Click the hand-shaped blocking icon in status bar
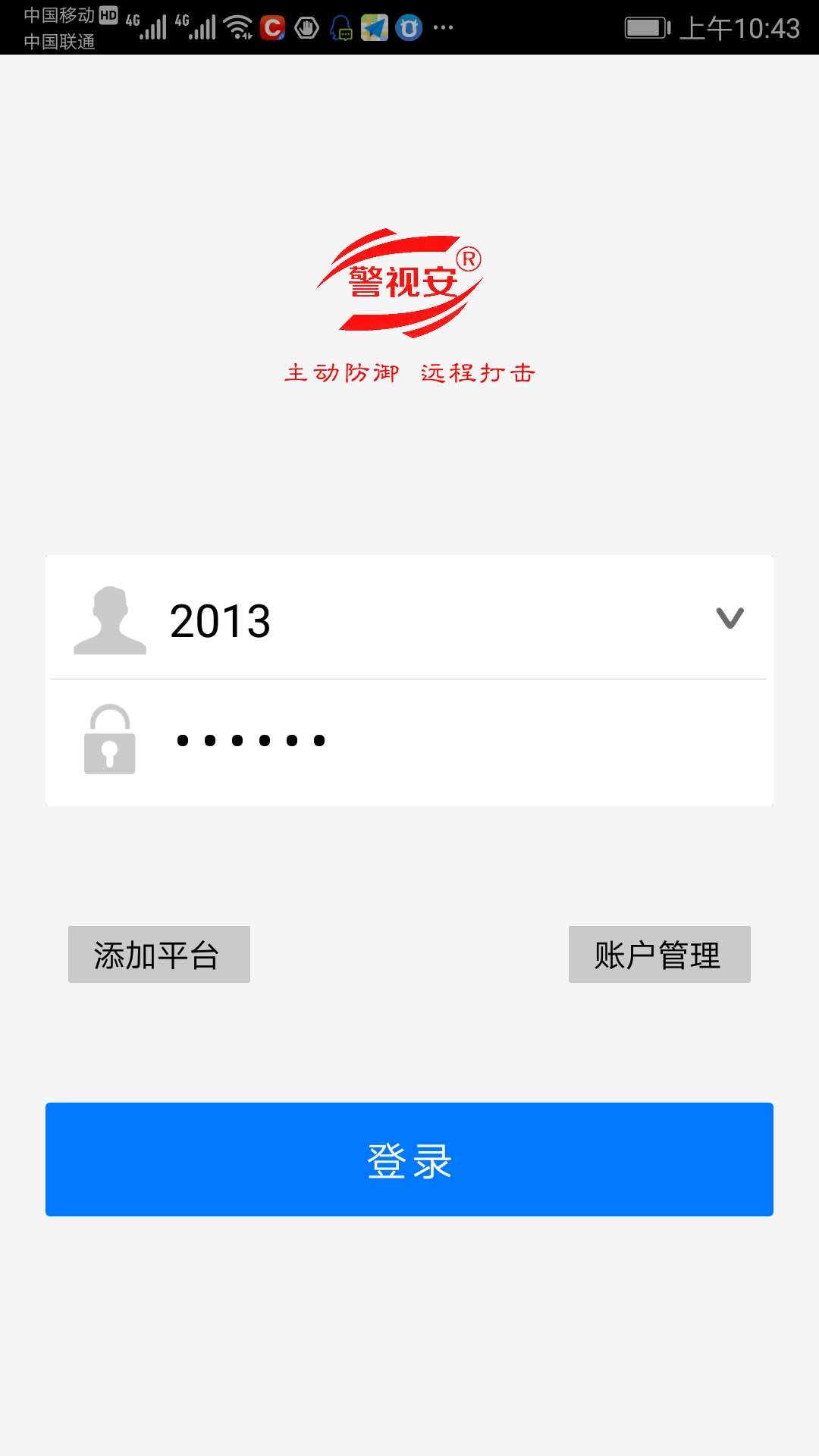The width and height of the screenshot is (819, 1456). (306, 27)
